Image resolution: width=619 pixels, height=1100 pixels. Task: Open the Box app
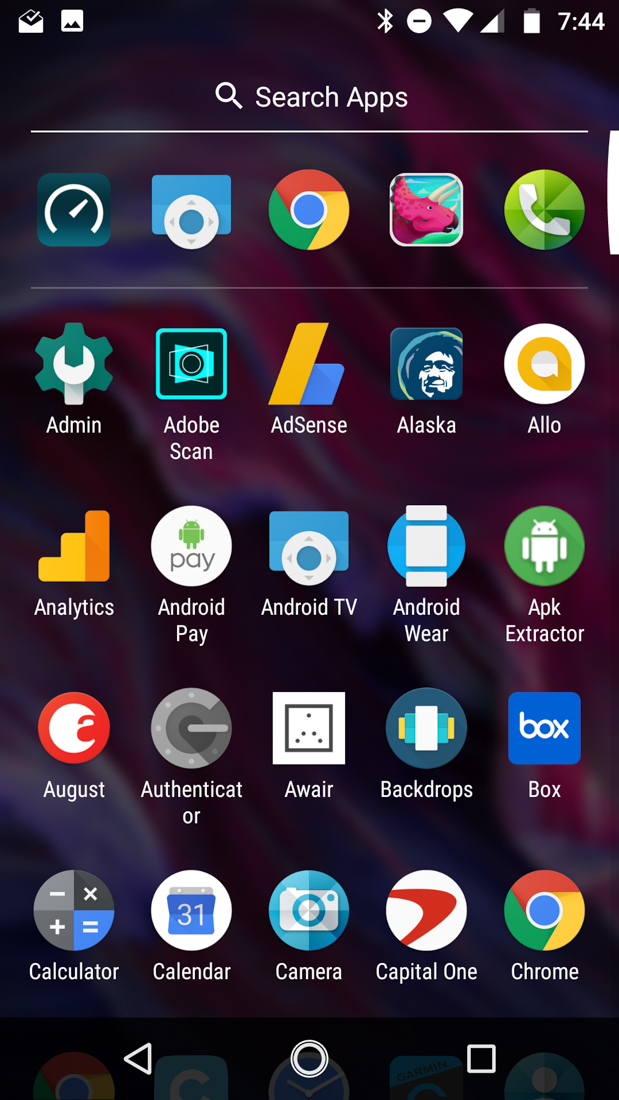[544, 728]
